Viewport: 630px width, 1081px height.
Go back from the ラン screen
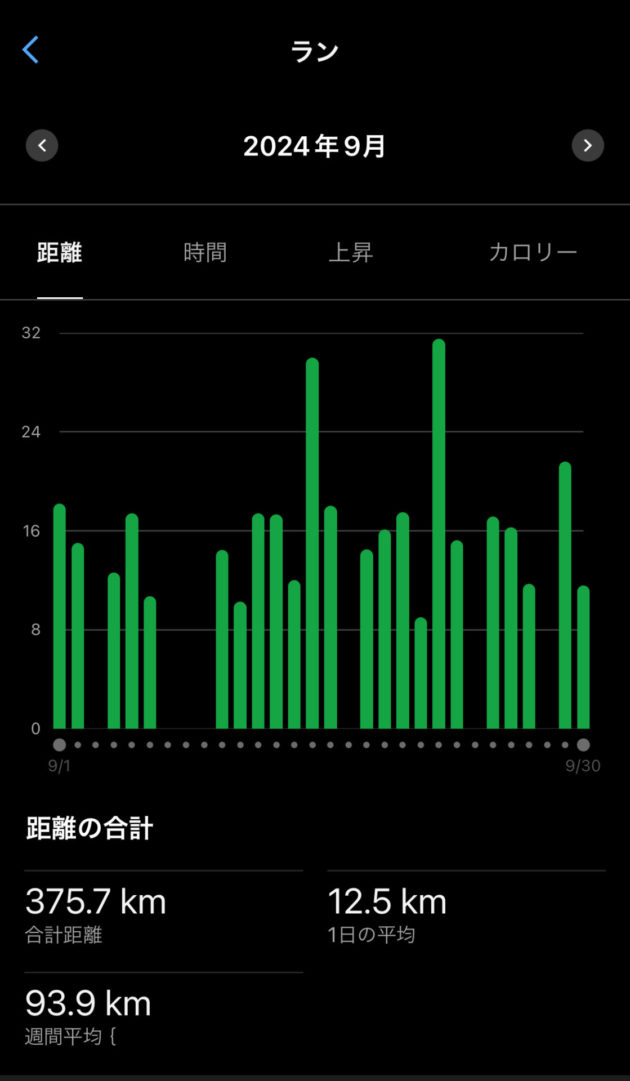[x=31, y=50]
